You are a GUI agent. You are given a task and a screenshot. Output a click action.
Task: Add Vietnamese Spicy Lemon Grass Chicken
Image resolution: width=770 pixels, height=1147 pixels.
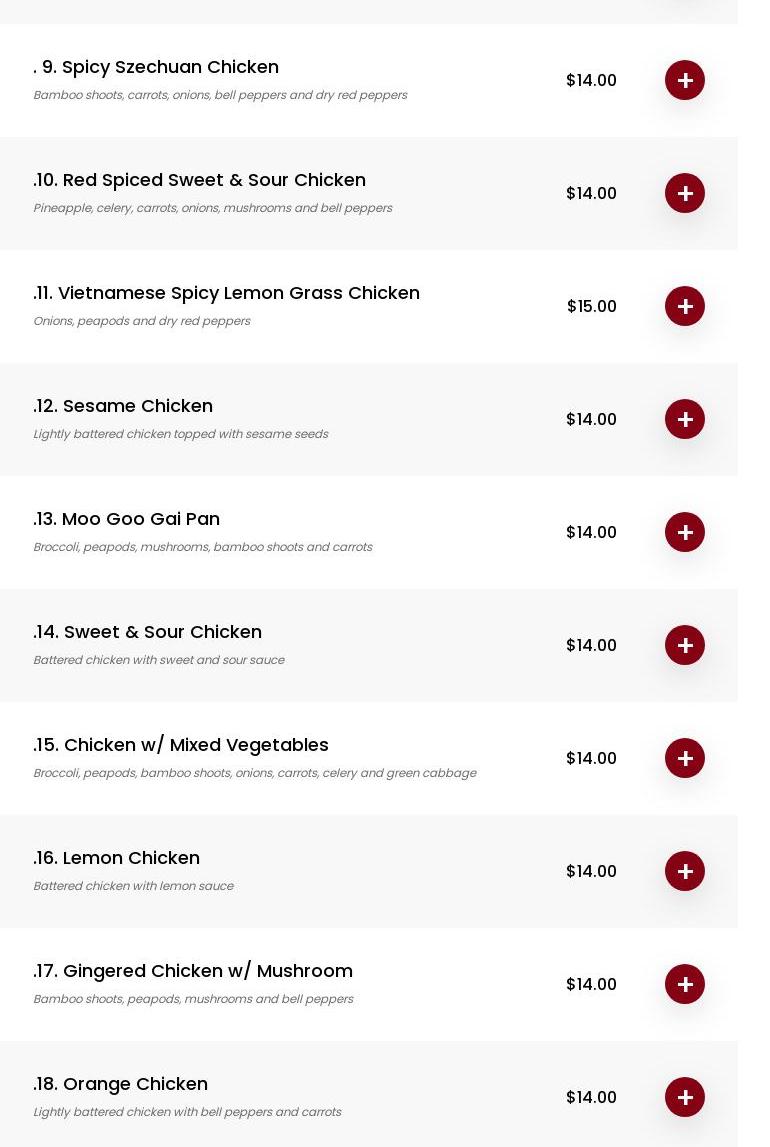tap(685, 306)
